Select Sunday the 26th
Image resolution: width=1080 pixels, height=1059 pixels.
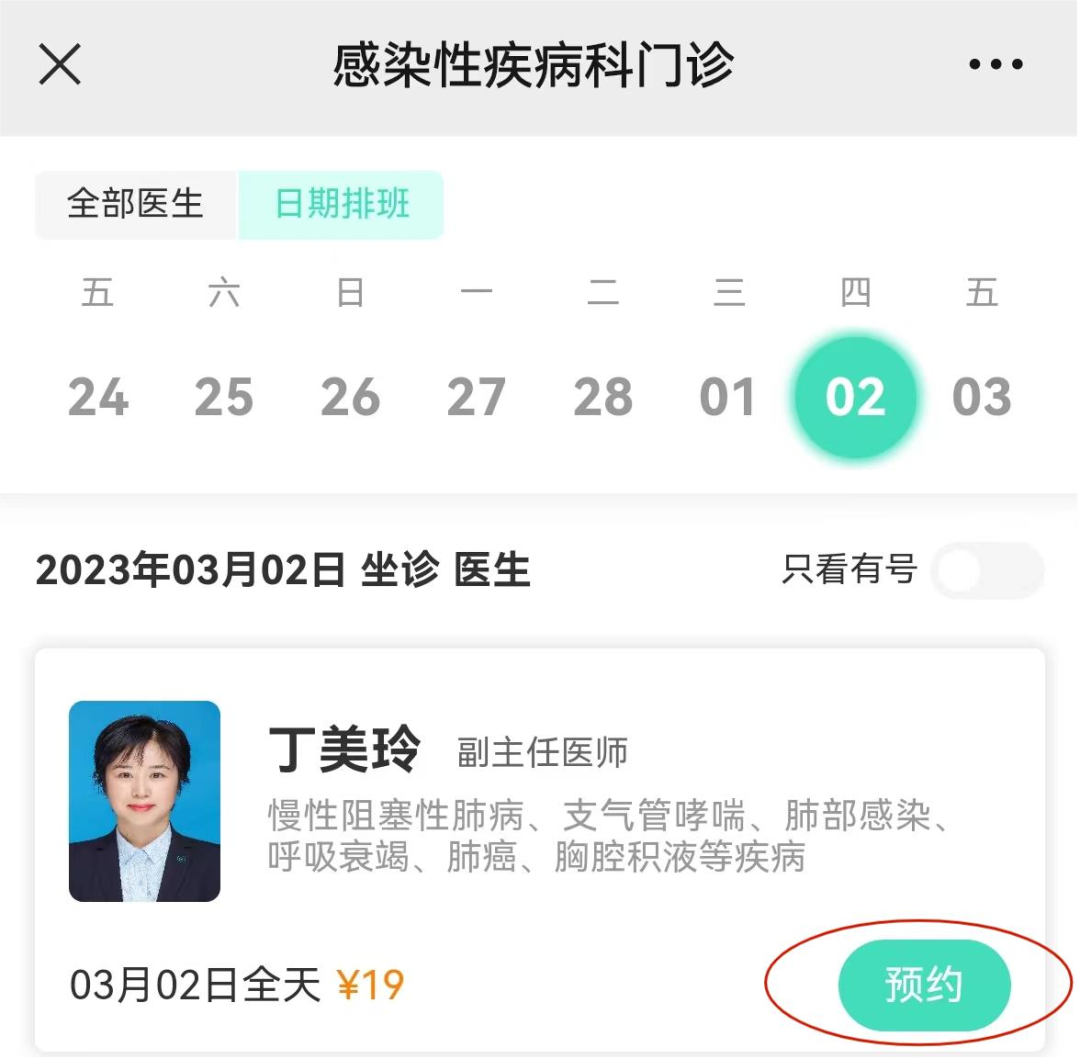point(350,398)
